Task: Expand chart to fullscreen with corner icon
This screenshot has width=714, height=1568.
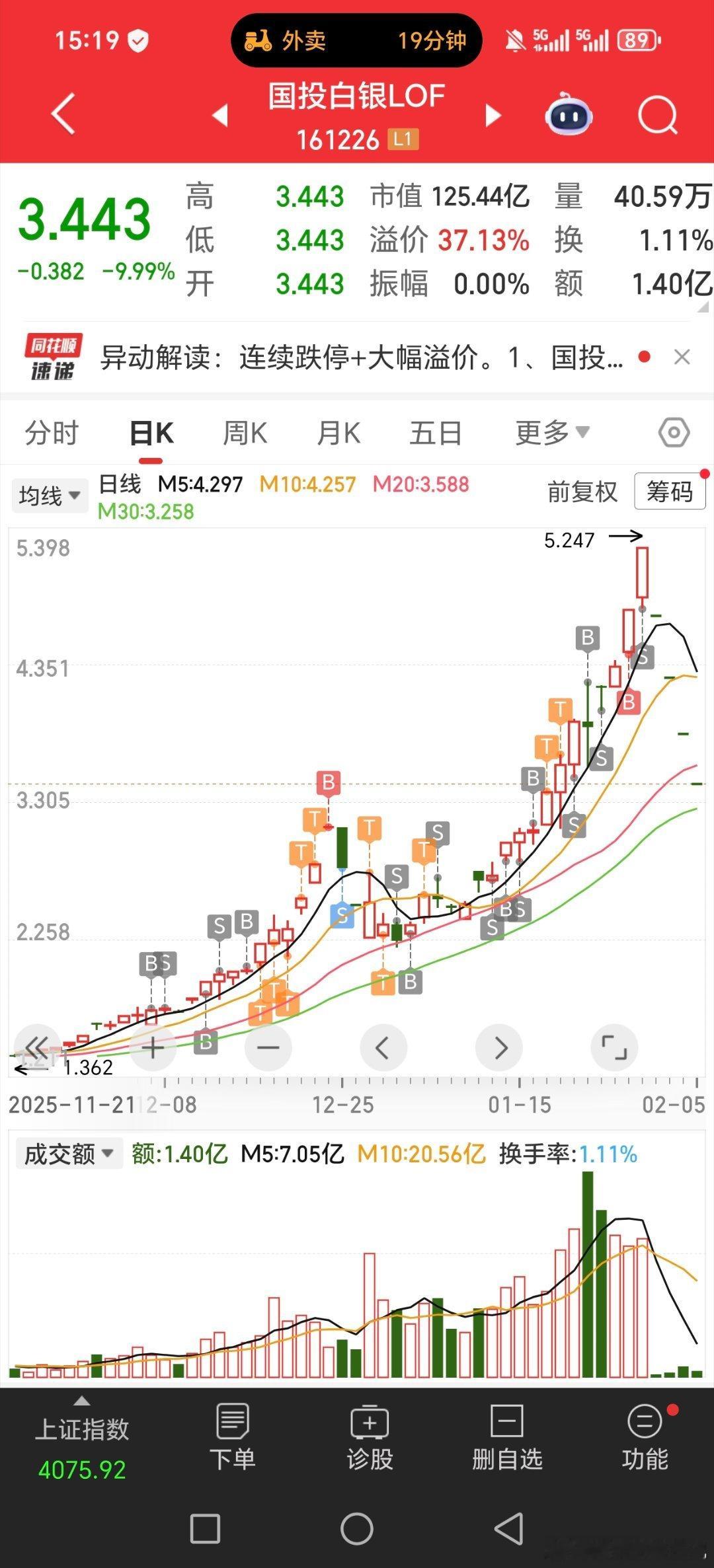Action: pos(615,1047)
